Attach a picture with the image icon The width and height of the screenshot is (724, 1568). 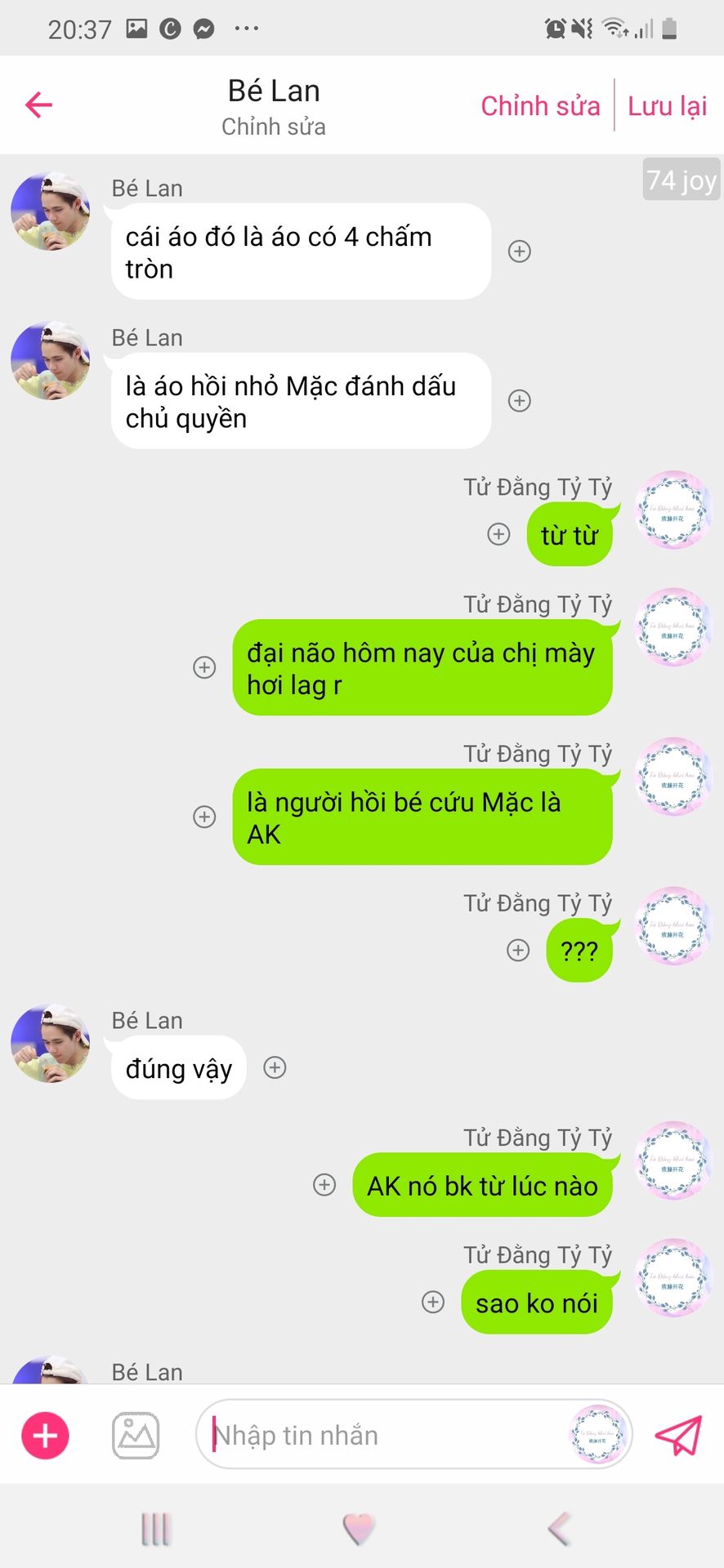click(136, 1435)
